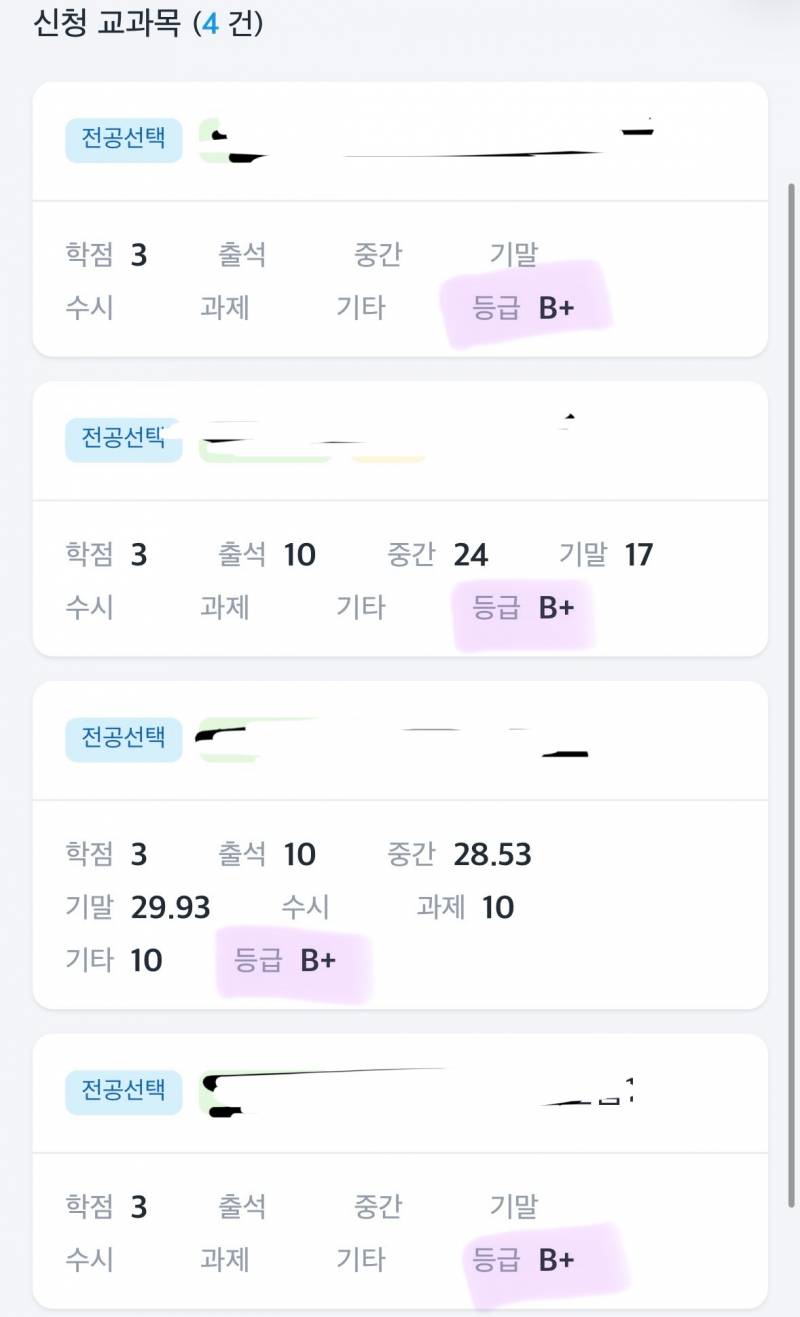Expand the second course card
The height and width of the screenshot is (1317, 800).
[x=400, y=440]
